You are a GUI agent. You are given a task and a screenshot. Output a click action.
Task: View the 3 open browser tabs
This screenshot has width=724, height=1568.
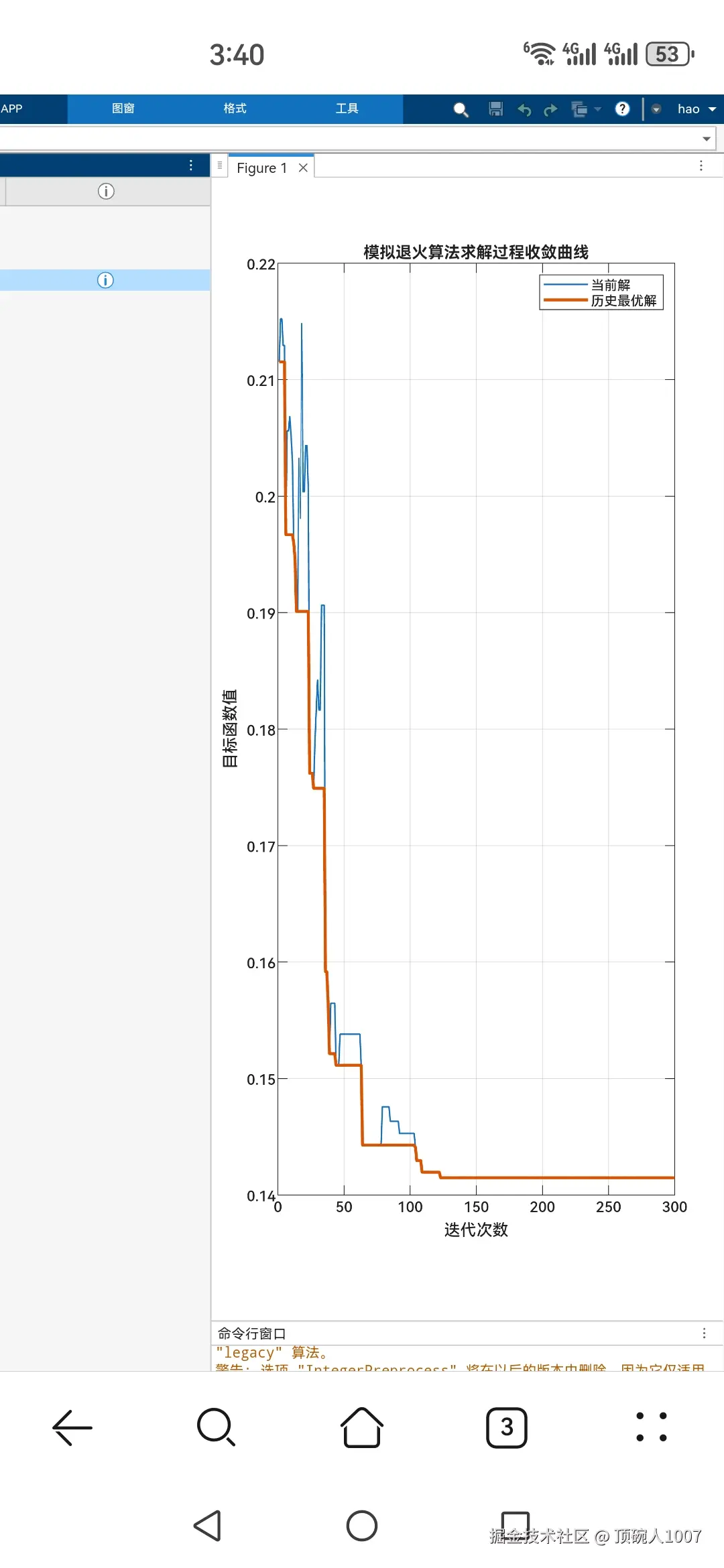point(506,1427)
